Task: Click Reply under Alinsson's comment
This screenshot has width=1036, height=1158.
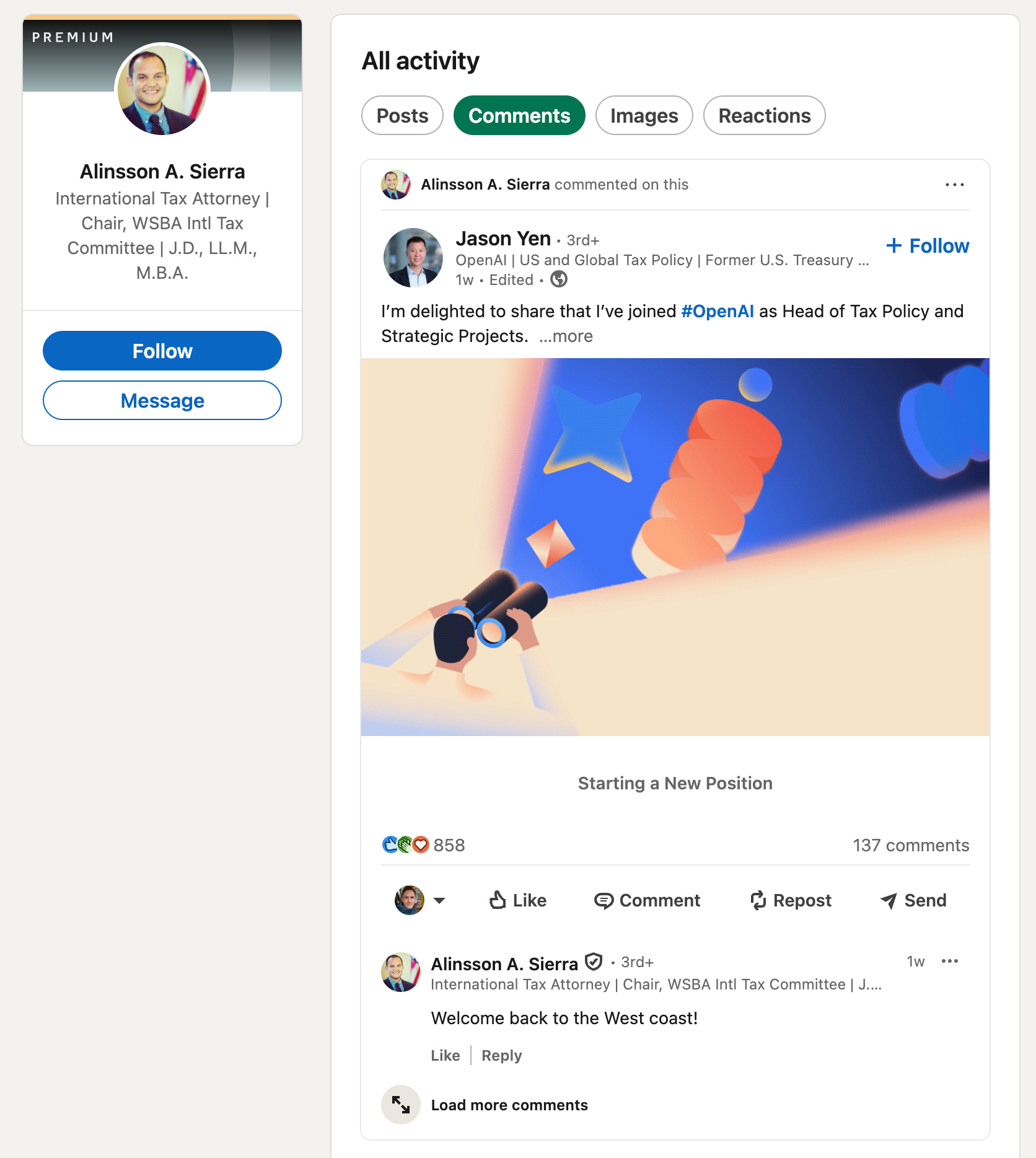Action: click(501, 1055)
